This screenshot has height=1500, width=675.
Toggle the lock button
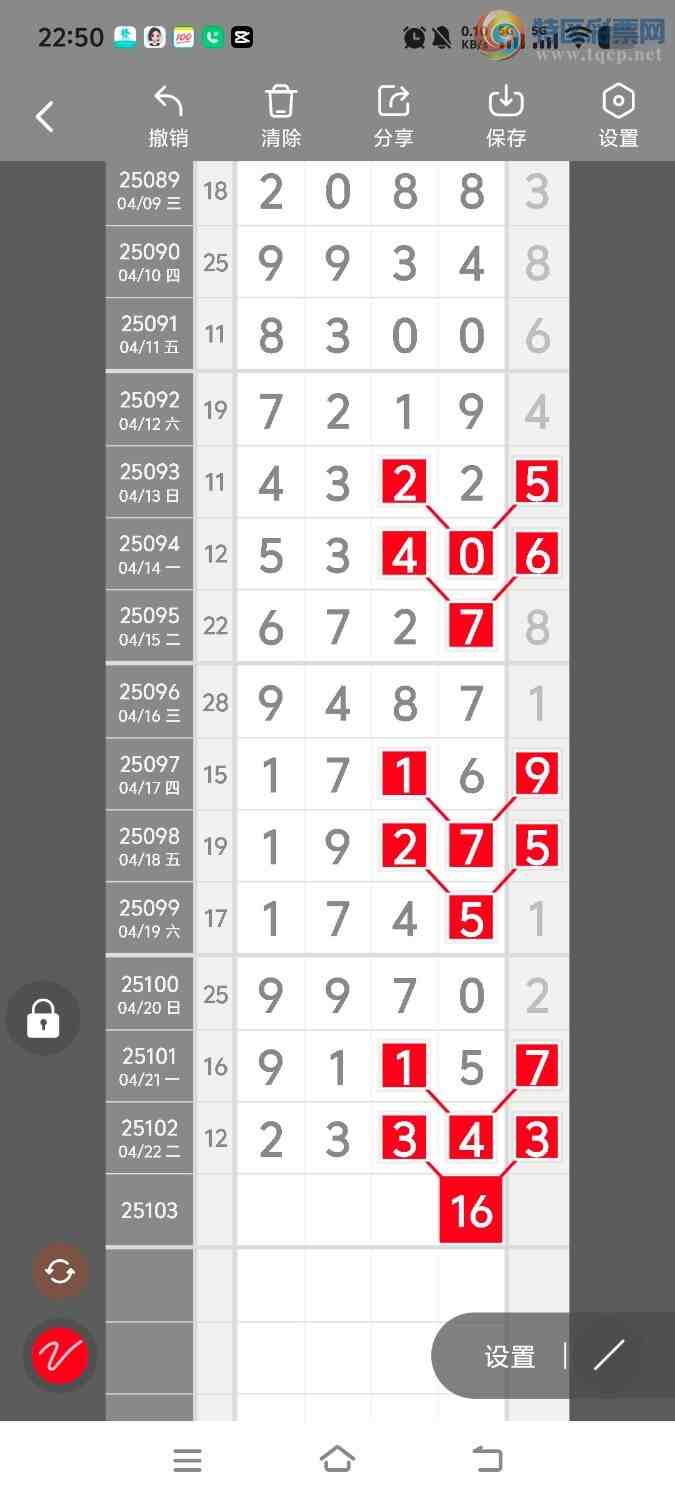tap(43, 1019)
